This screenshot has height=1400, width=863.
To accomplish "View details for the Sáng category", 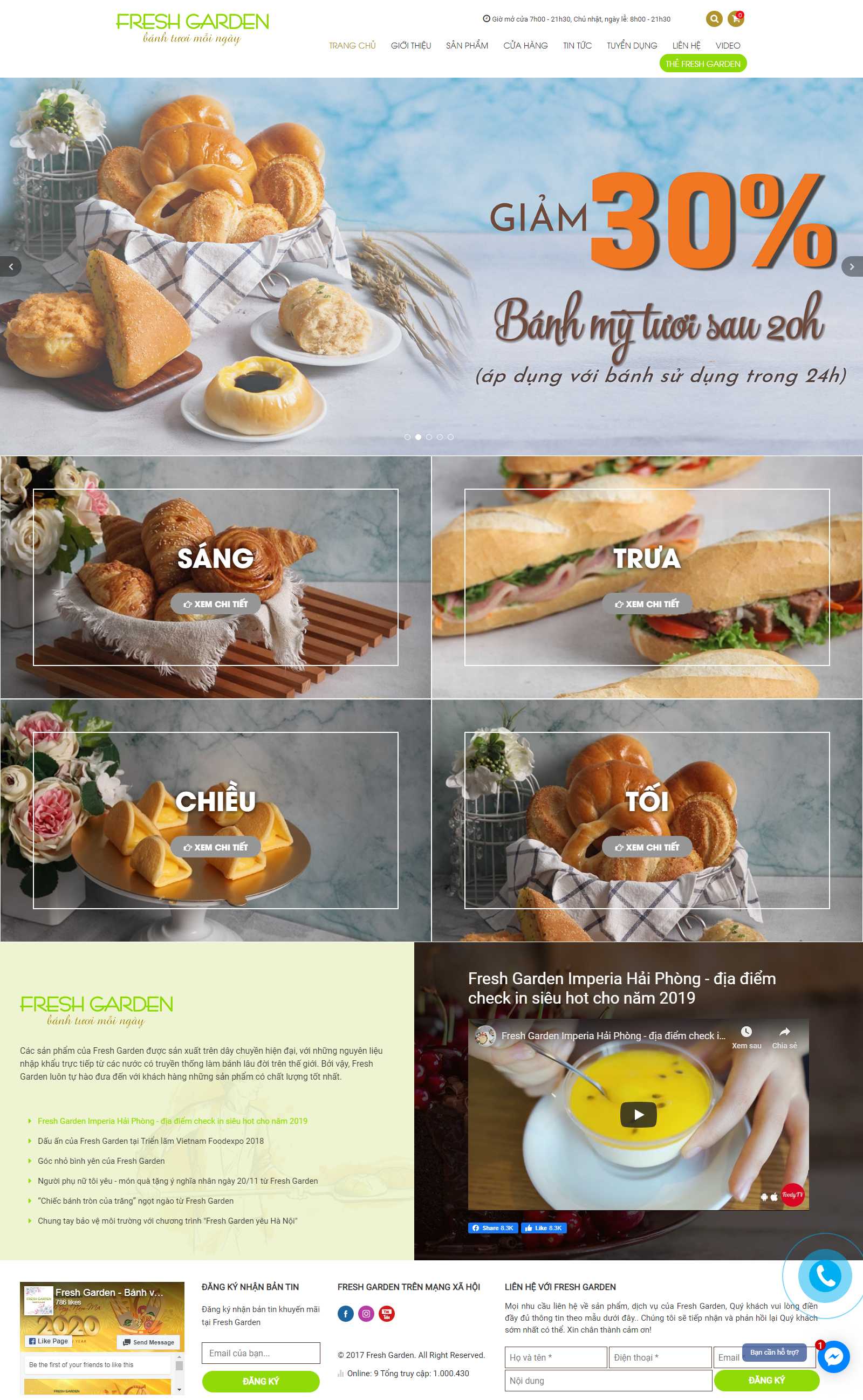I will tap(215, 603).
